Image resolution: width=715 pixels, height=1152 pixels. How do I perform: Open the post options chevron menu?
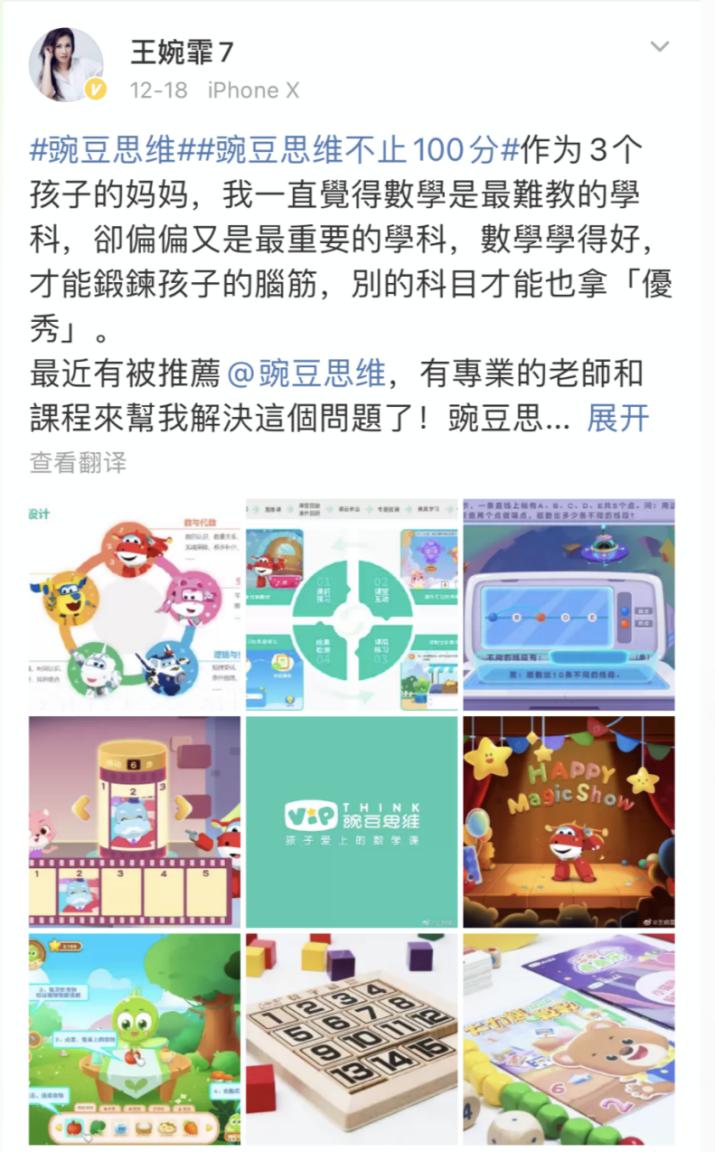659,47
